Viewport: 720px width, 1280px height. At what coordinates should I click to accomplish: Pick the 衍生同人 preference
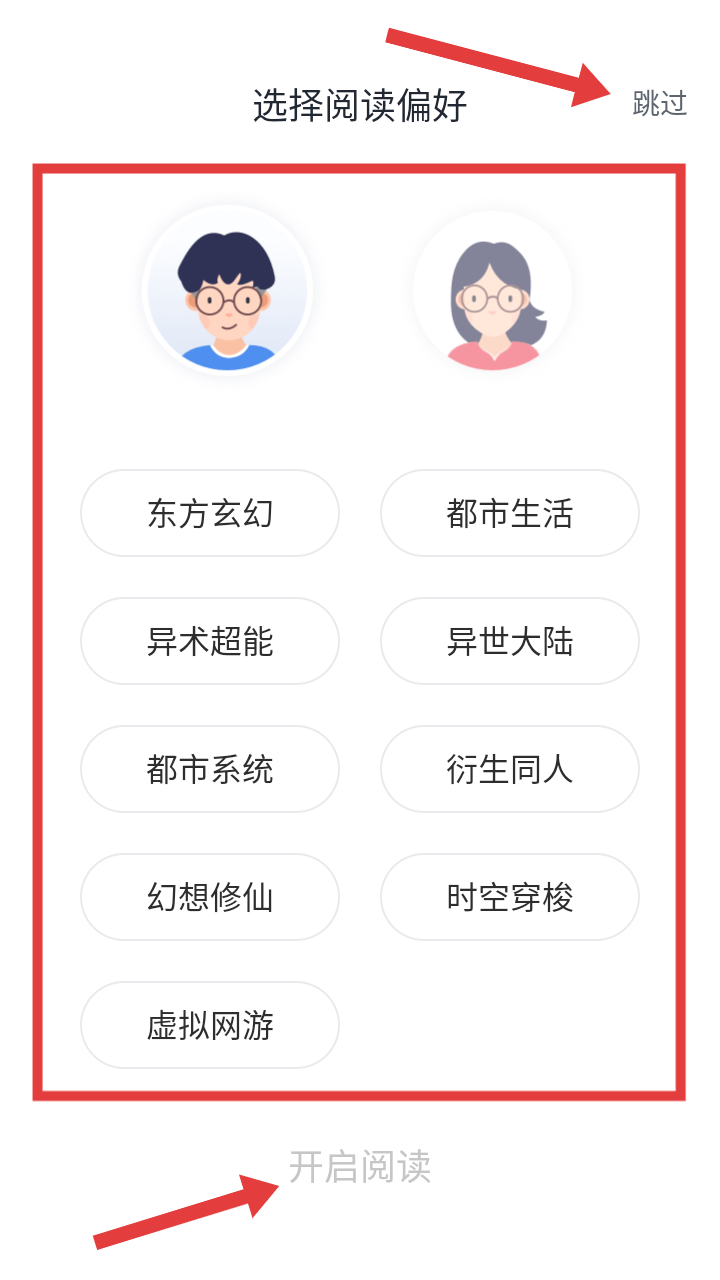509,769
